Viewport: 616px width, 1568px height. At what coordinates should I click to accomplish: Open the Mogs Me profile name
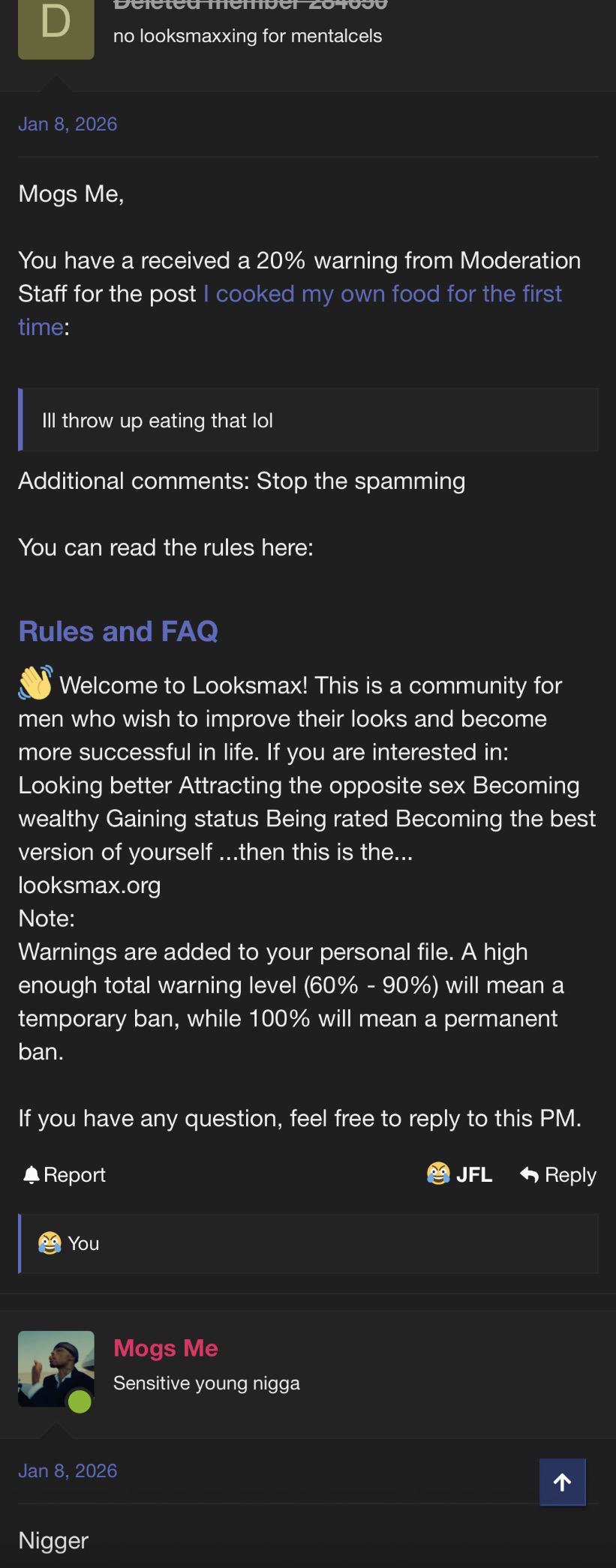tap(165, 1348)
